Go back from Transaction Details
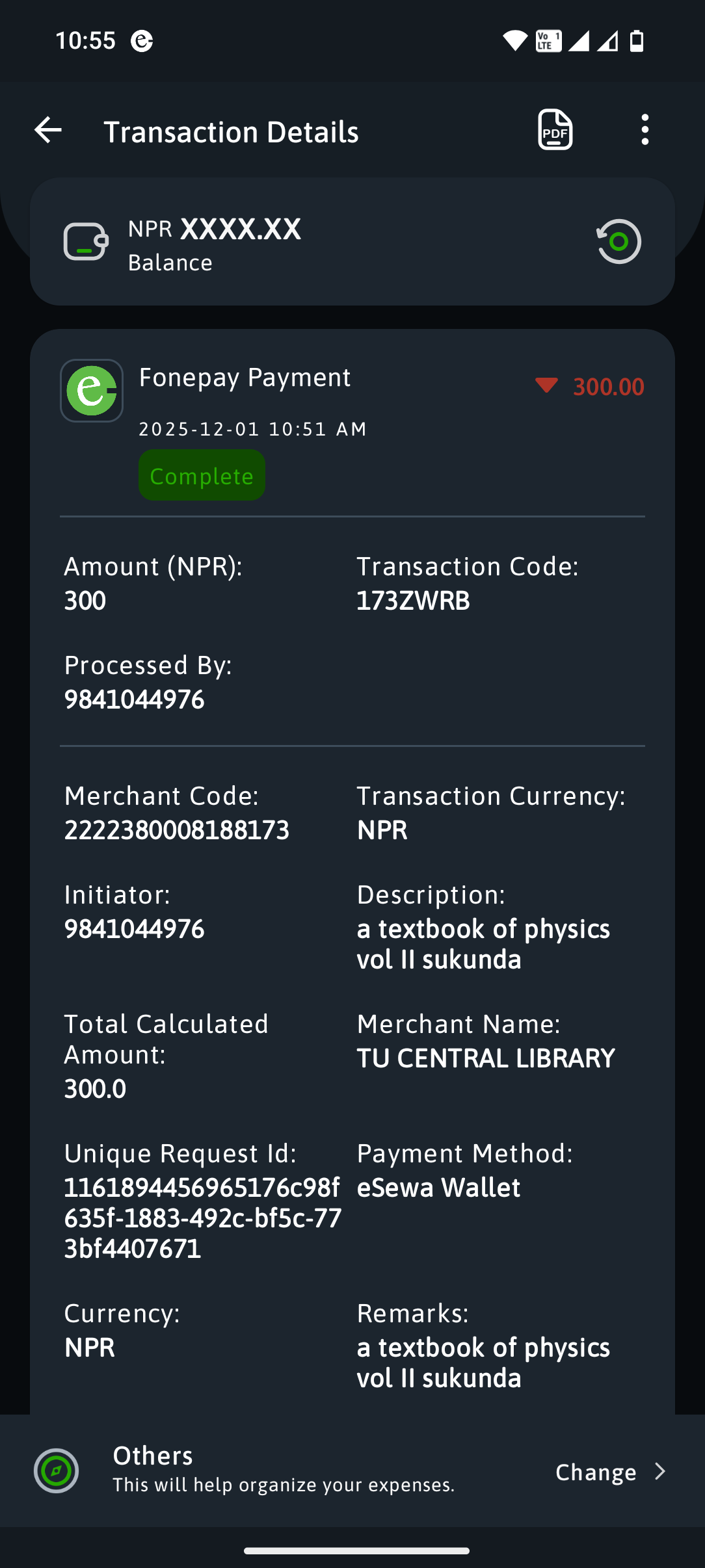 [48, 131]
